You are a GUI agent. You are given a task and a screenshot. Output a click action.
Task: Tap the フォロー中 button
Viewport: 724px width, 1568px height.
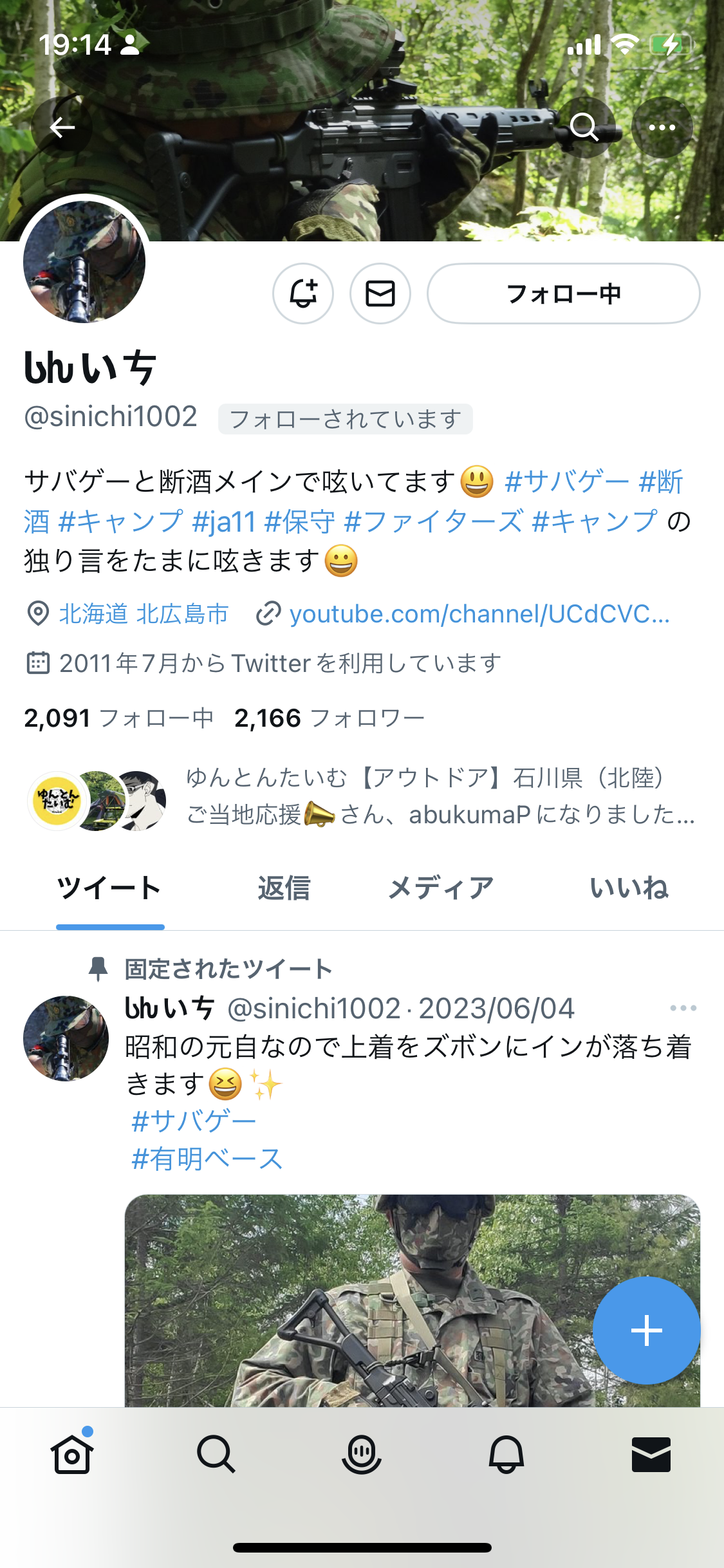tap(563, 294)
